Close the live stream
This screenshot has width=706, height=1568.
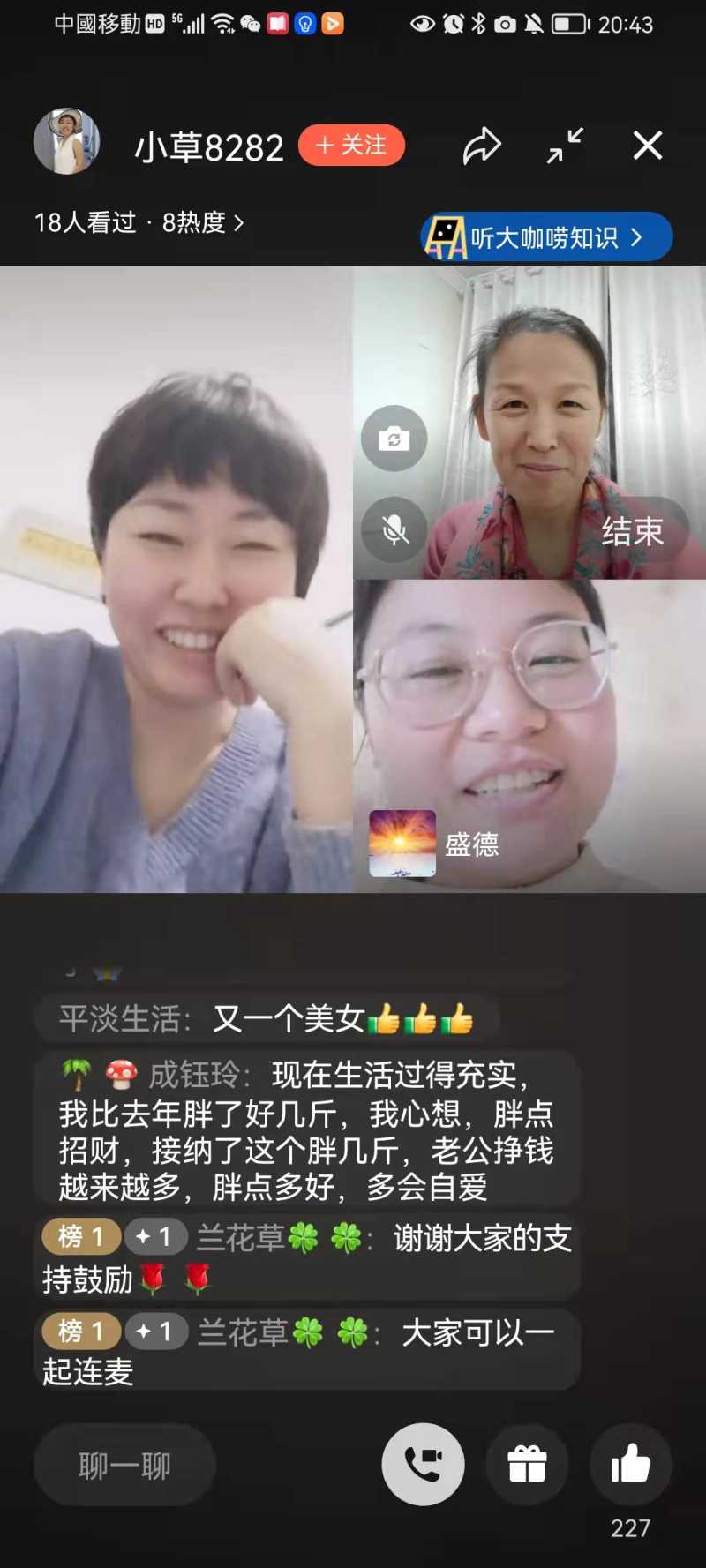point(648,146)
